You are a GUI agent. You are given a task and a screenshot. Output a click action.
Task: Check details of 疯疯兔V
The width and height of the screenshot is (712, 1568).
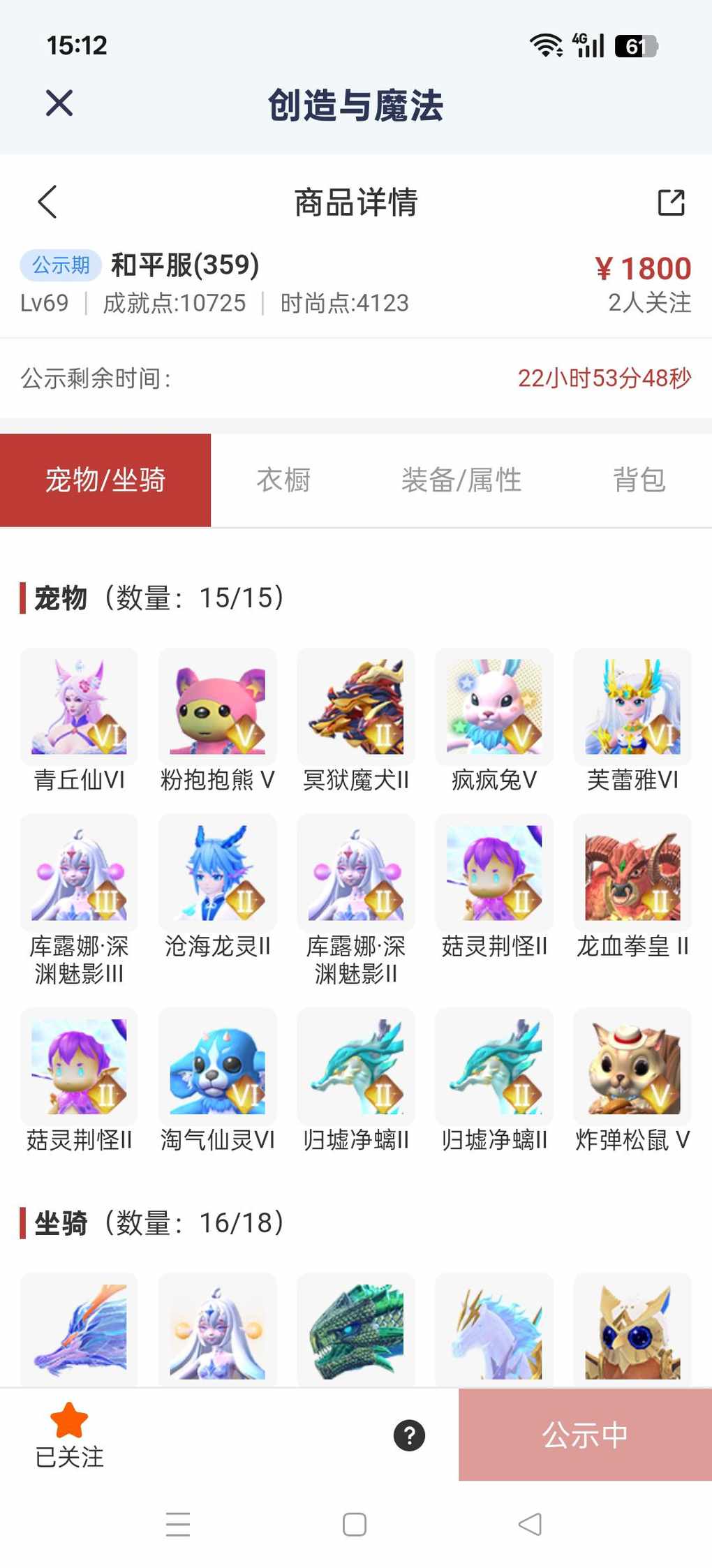(x=494, y=720)
